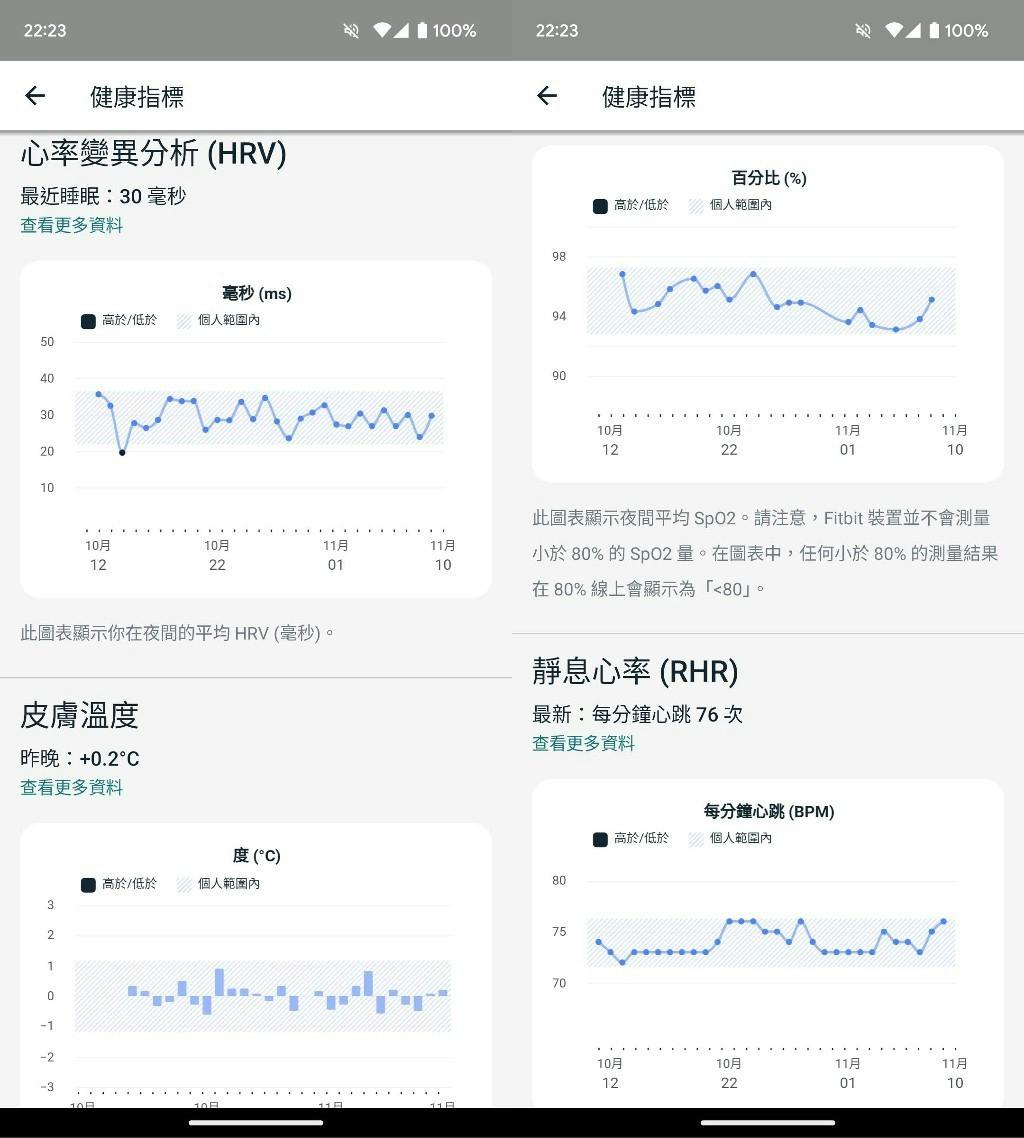
Task: View more data for skin temperature
Action: (72, 788)
